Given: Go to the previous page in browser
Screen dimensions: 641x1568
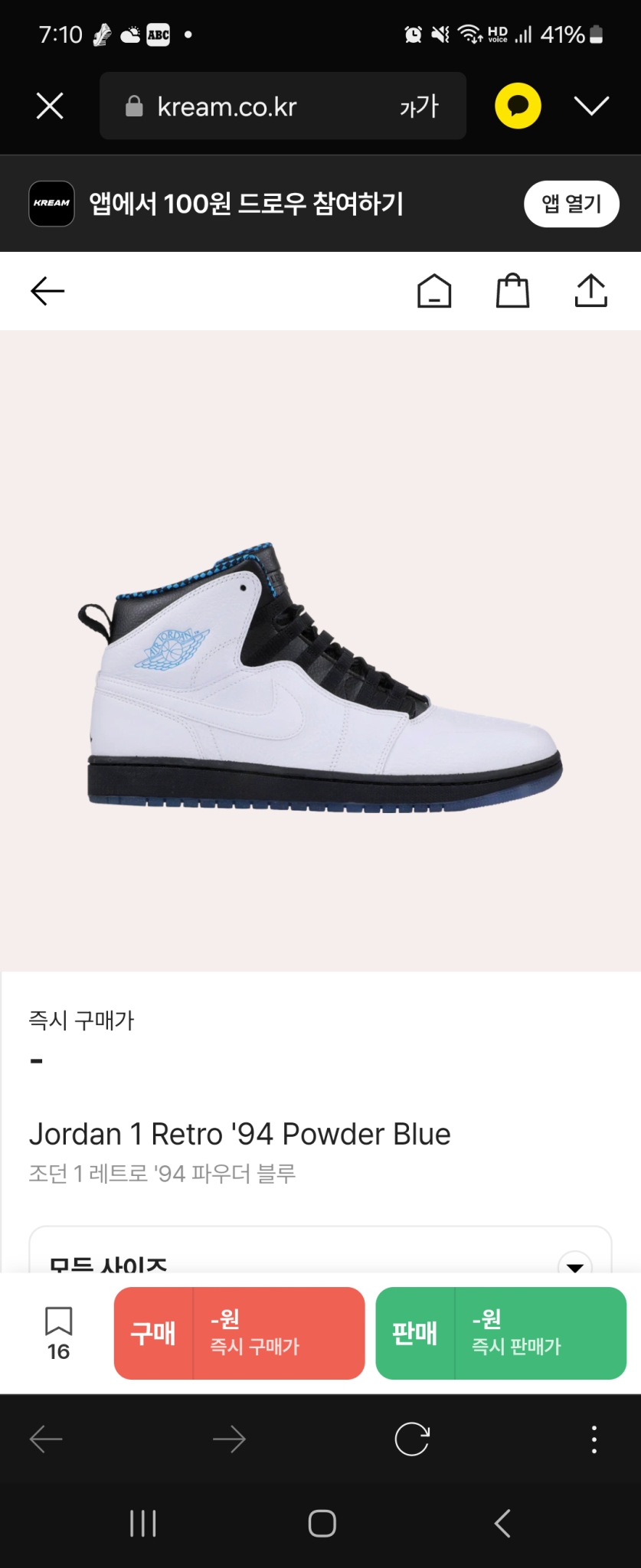Looking at the screenshot, I should tap(46, 1439).
